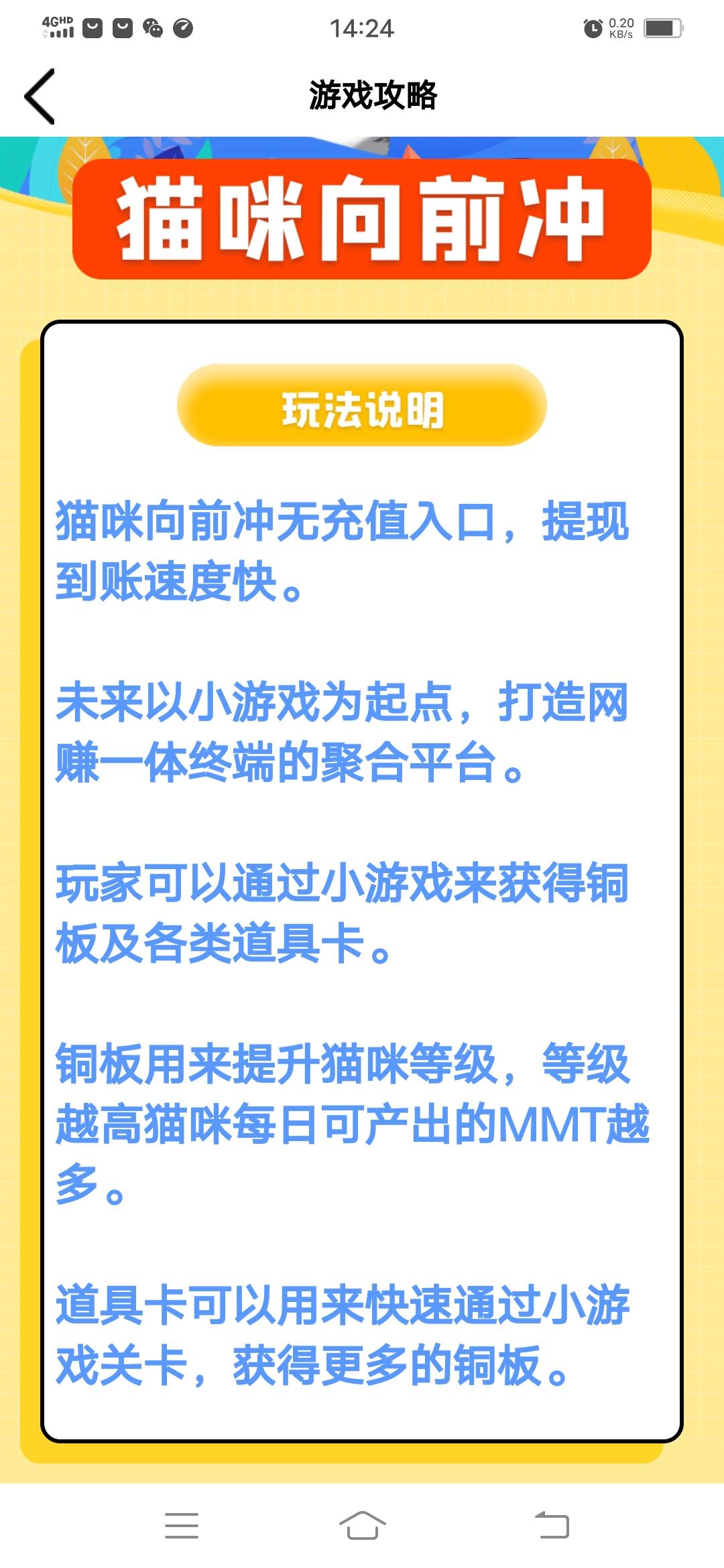Select the 游戏攻略 page title

372,94
